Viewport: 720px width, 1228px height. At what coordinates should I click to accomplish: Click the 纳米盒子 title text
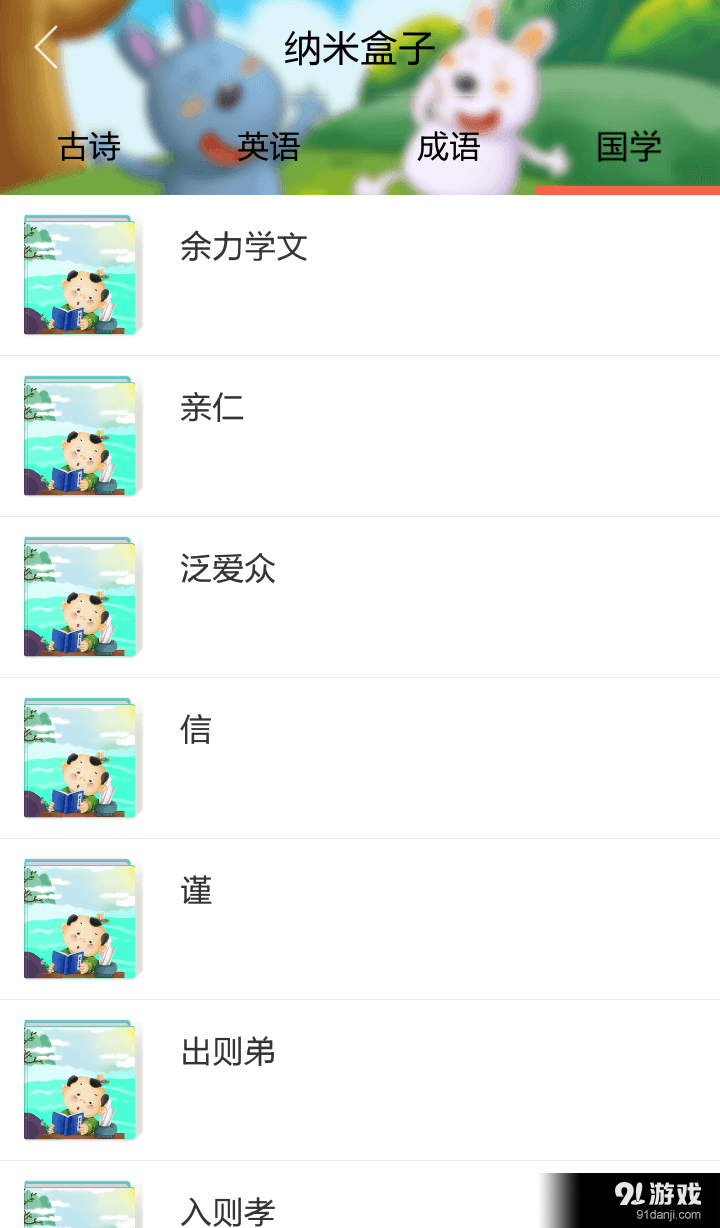(x=360, y=47)
